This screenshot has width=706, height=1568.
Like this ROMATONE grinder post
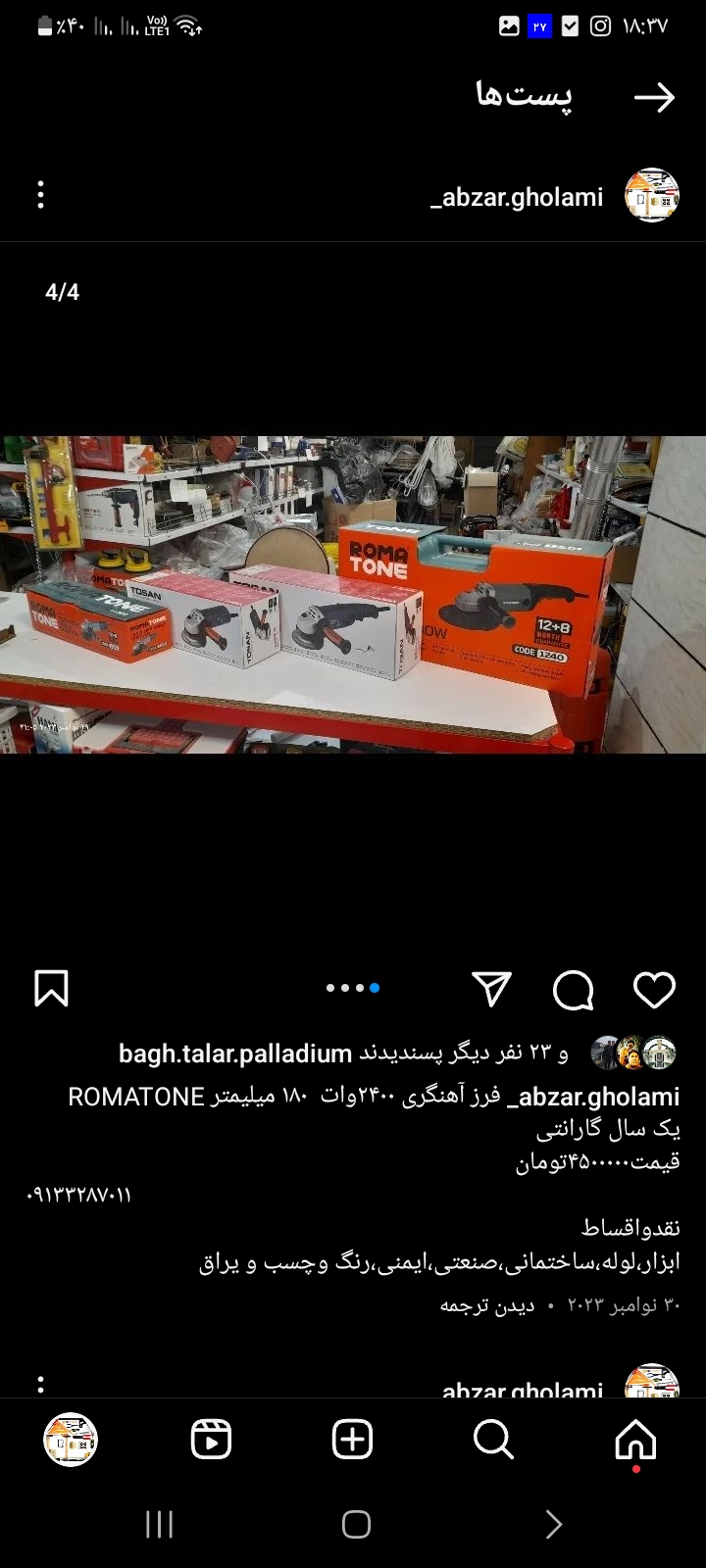coord(654,990)
